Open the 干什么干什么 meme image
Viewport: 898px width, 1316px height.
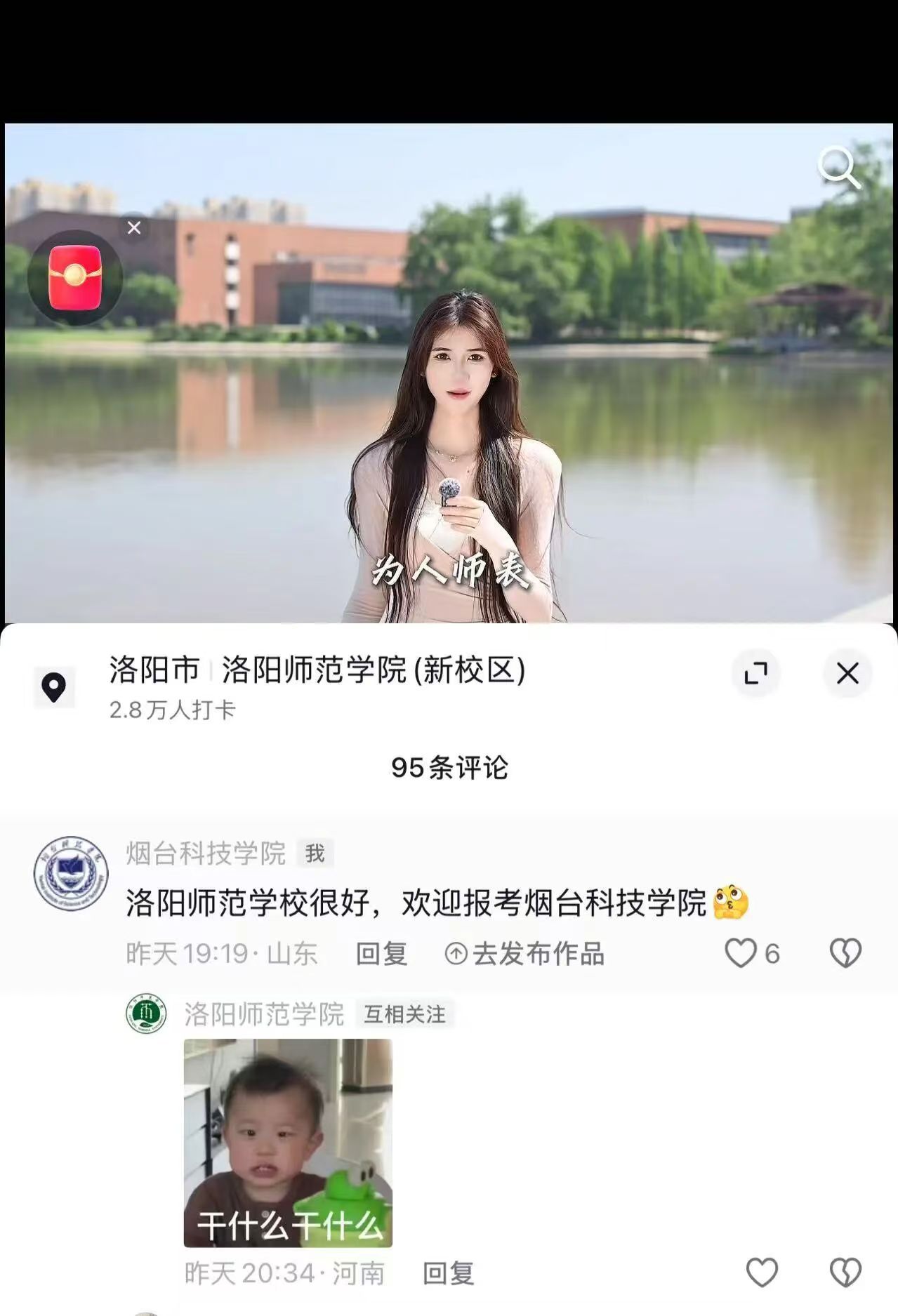[x=288, y=1143]
